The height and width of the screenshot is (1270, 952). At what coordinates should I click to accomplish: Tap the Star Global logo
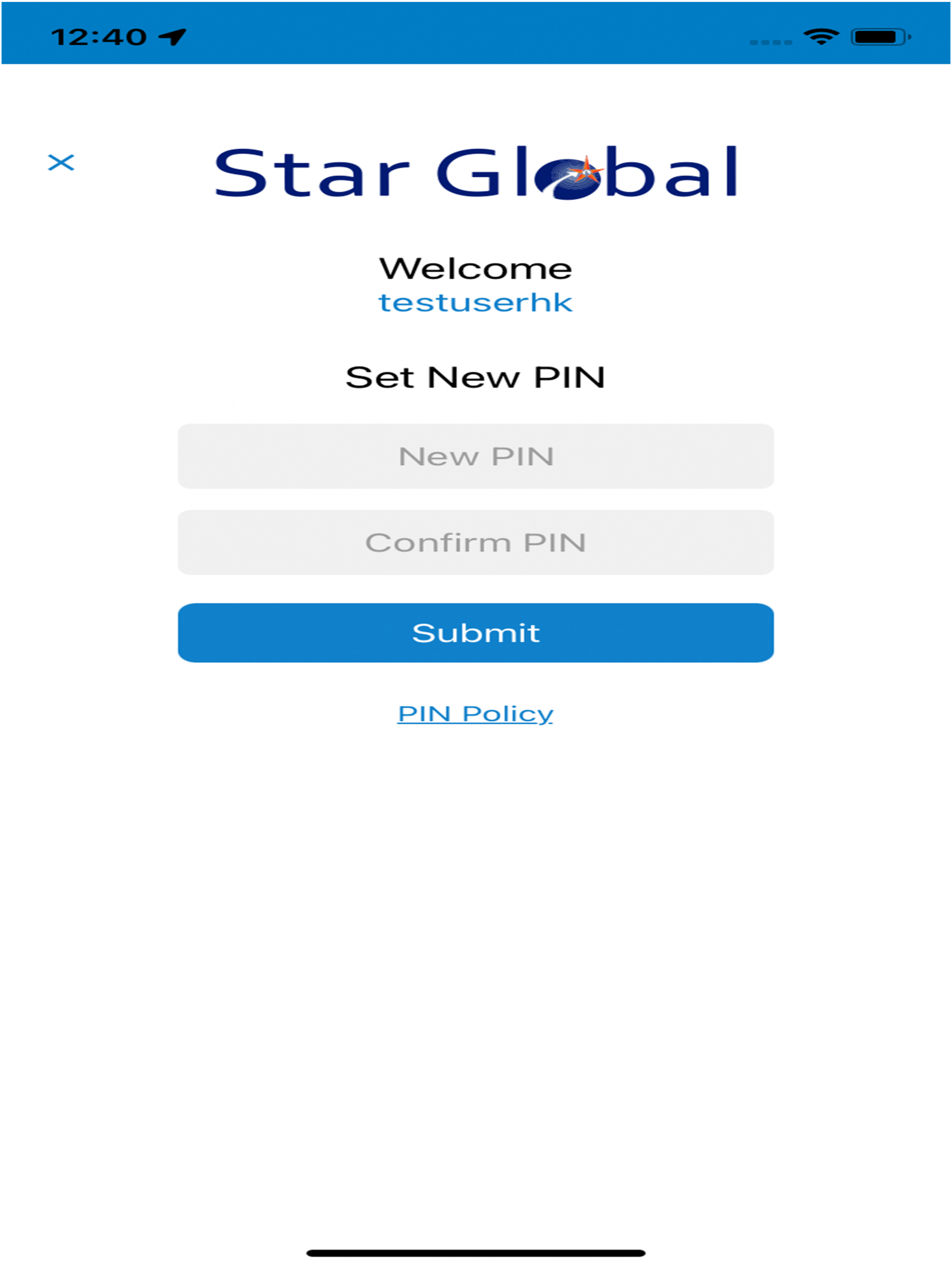(476, 174)
